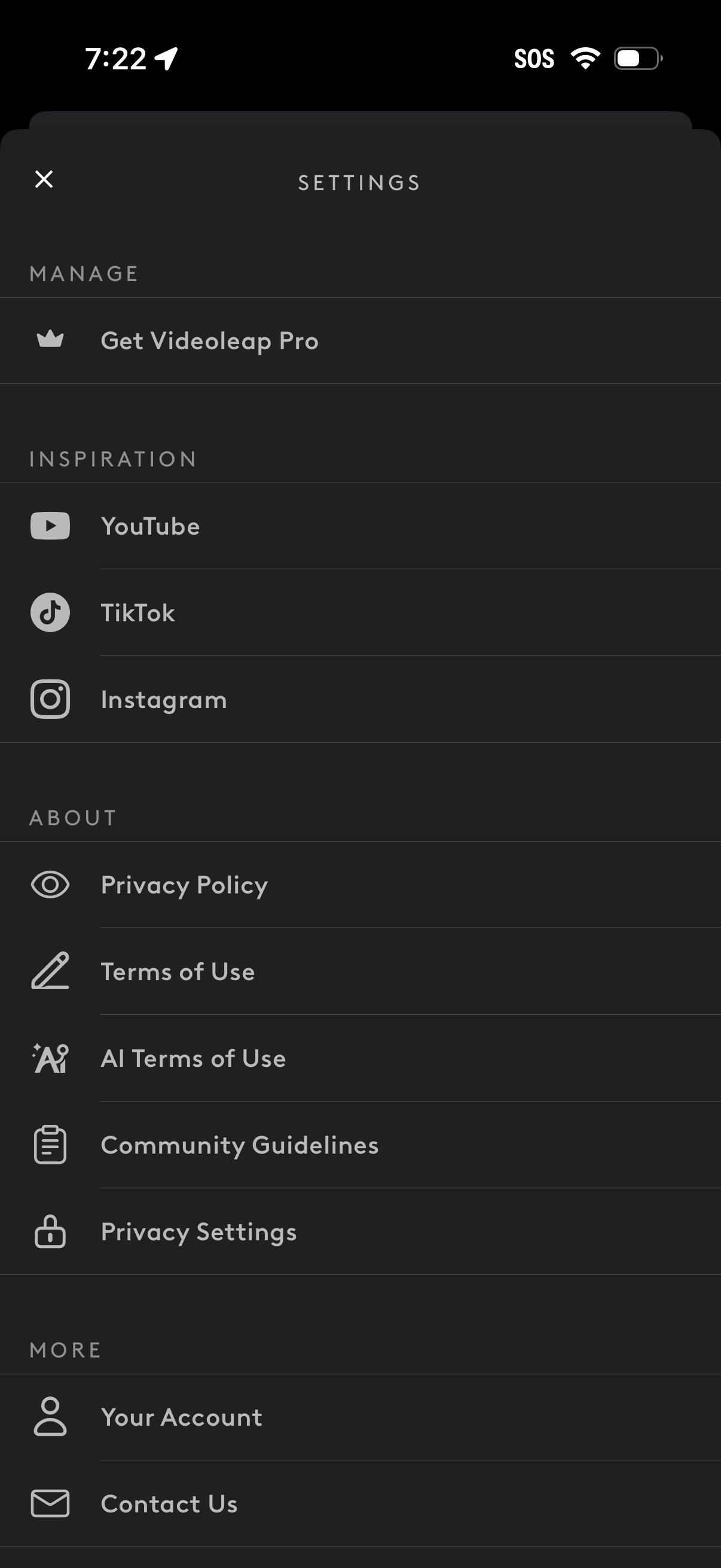Viewport: 721px width, 1568px height.
Task: Dismiss Settings with the X button
Action: pyautogui.click(x=43, y=179)
